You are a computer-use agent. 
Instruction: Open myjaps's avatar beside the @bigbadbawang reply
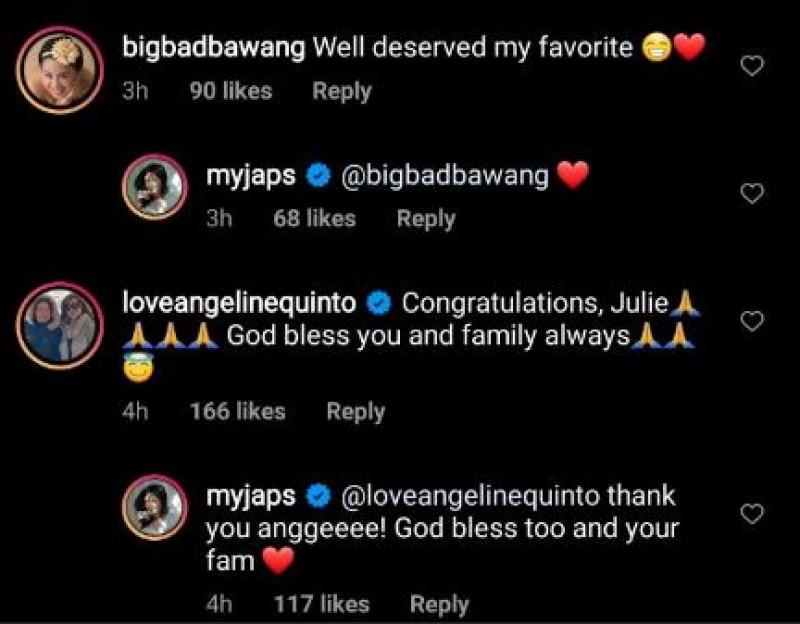(x=154, y=186)
